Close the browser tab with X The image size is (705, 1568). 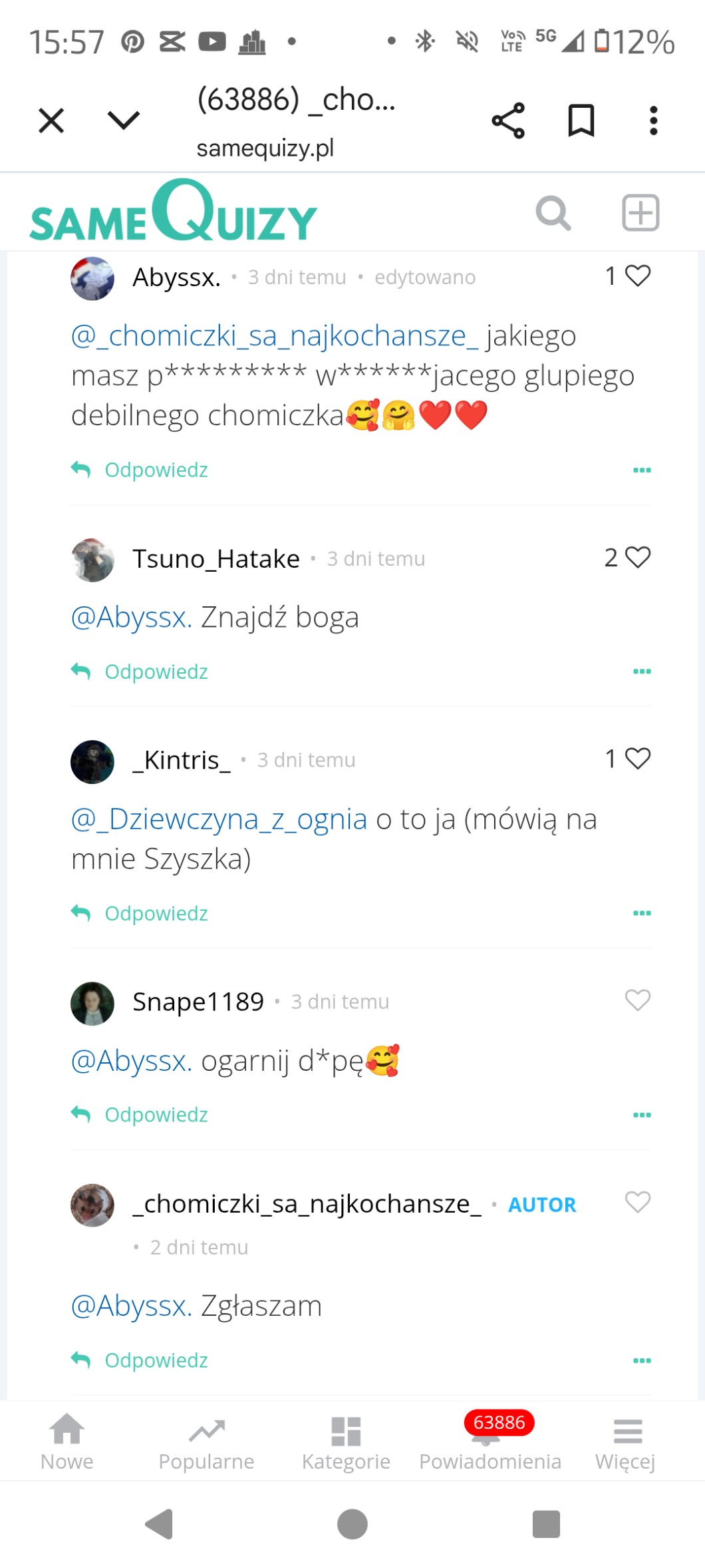(x=51, y=121)
